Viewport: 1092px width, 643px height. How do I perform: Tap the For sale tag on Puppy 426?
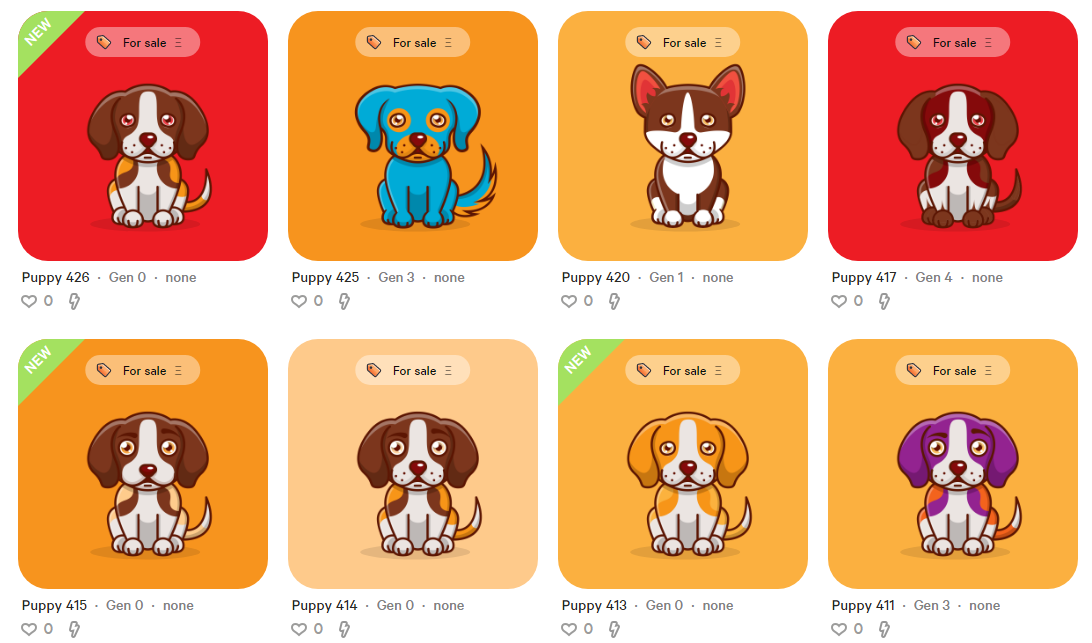tap(143, 42)
